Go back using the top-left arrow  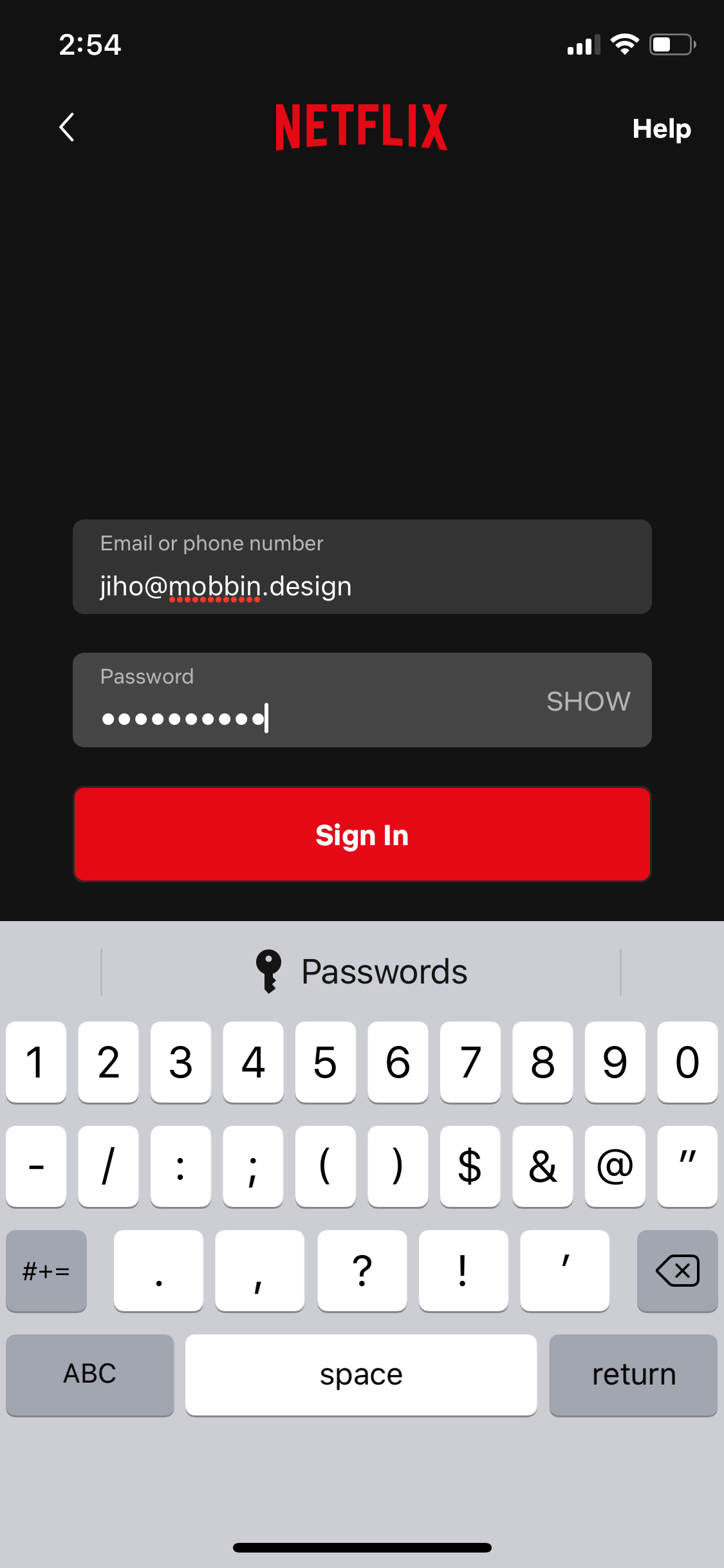67,127
